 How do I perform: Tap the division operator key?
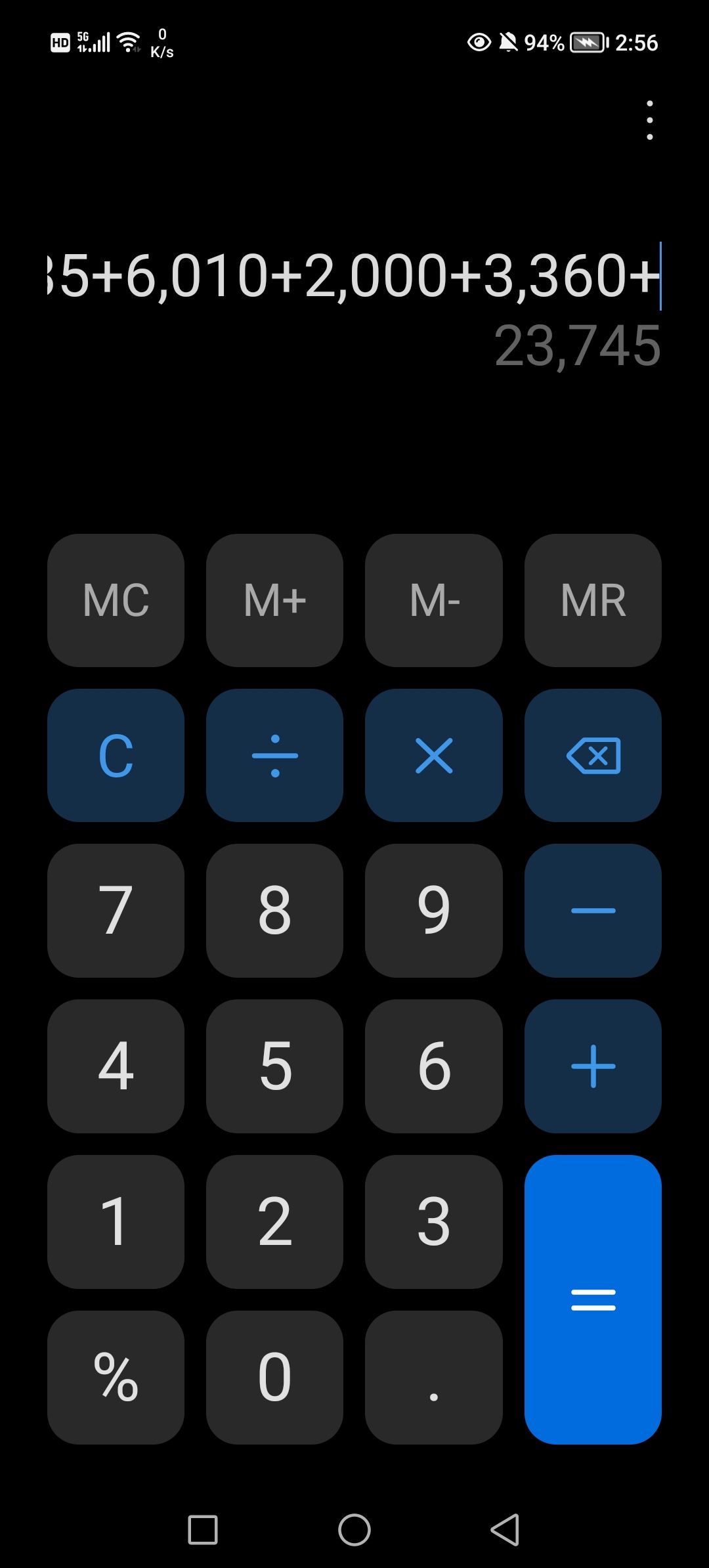click(x=274, y=755)
